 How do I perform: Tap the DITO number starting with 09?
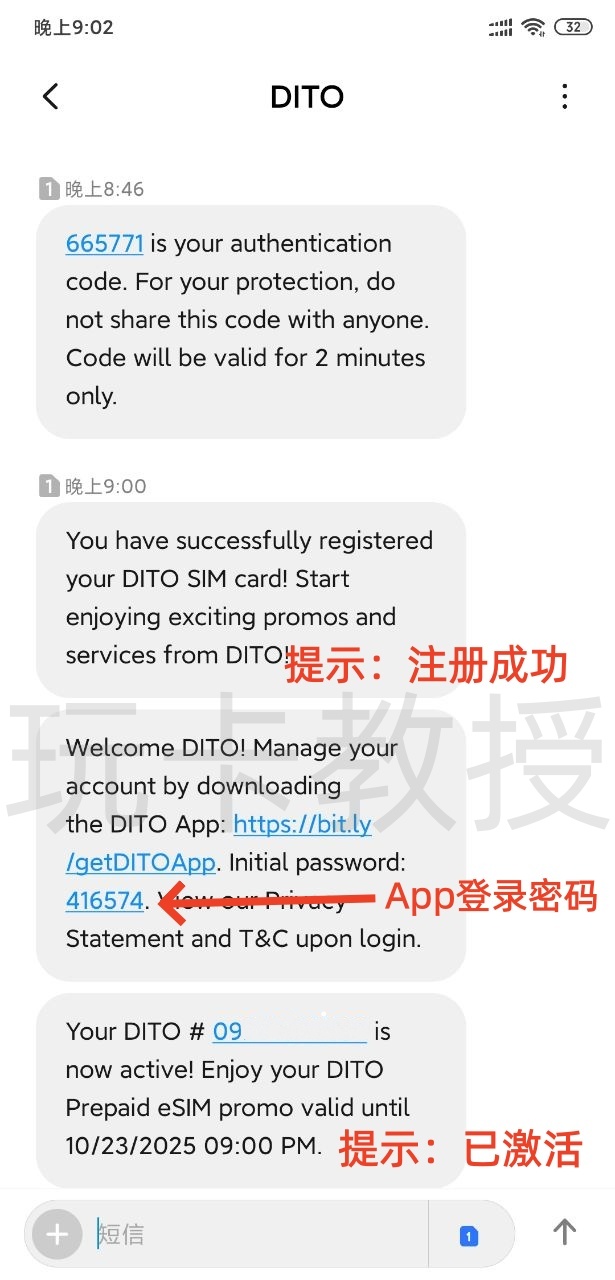(x=290, y=1031)
